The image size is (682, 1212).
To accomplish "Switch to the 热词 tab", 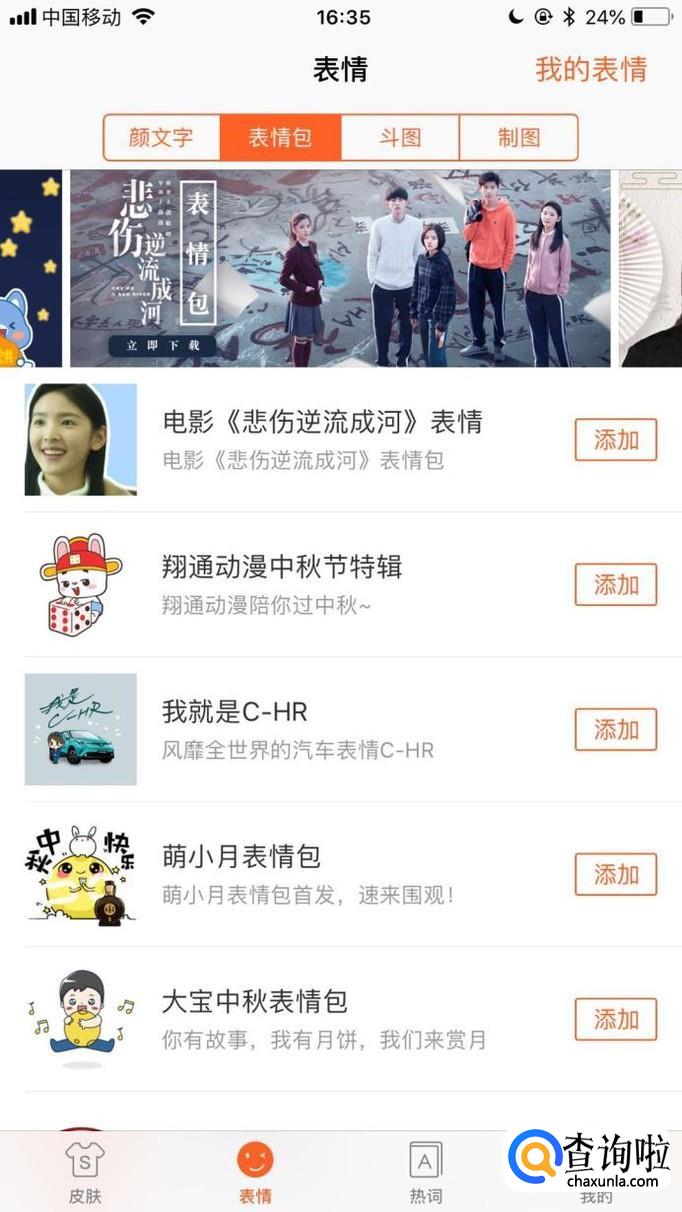I will pyautogui.click(x=425, y=1172).
